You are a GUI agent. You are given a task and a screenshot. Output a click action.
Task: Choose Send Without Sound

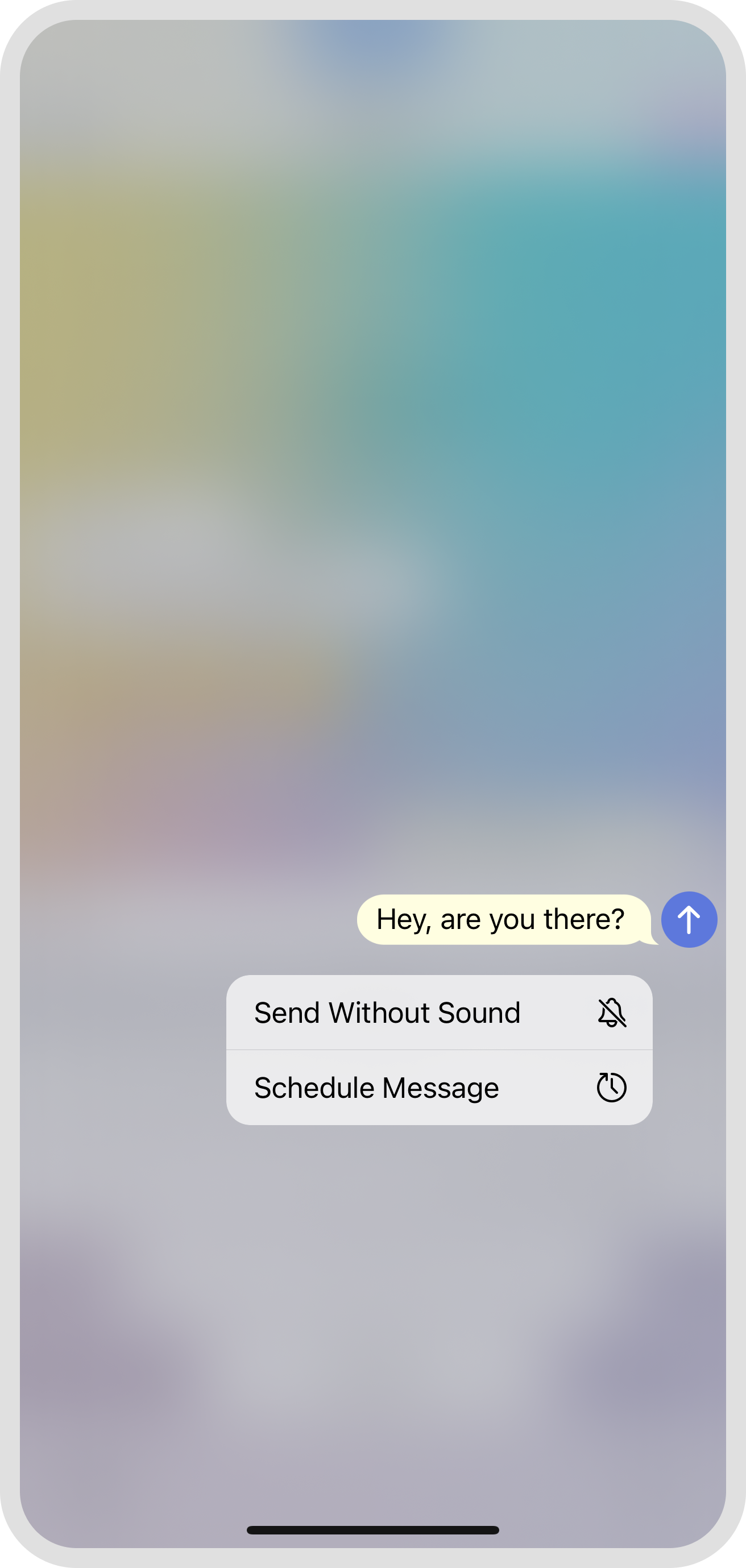click(x=438, y=1013)
